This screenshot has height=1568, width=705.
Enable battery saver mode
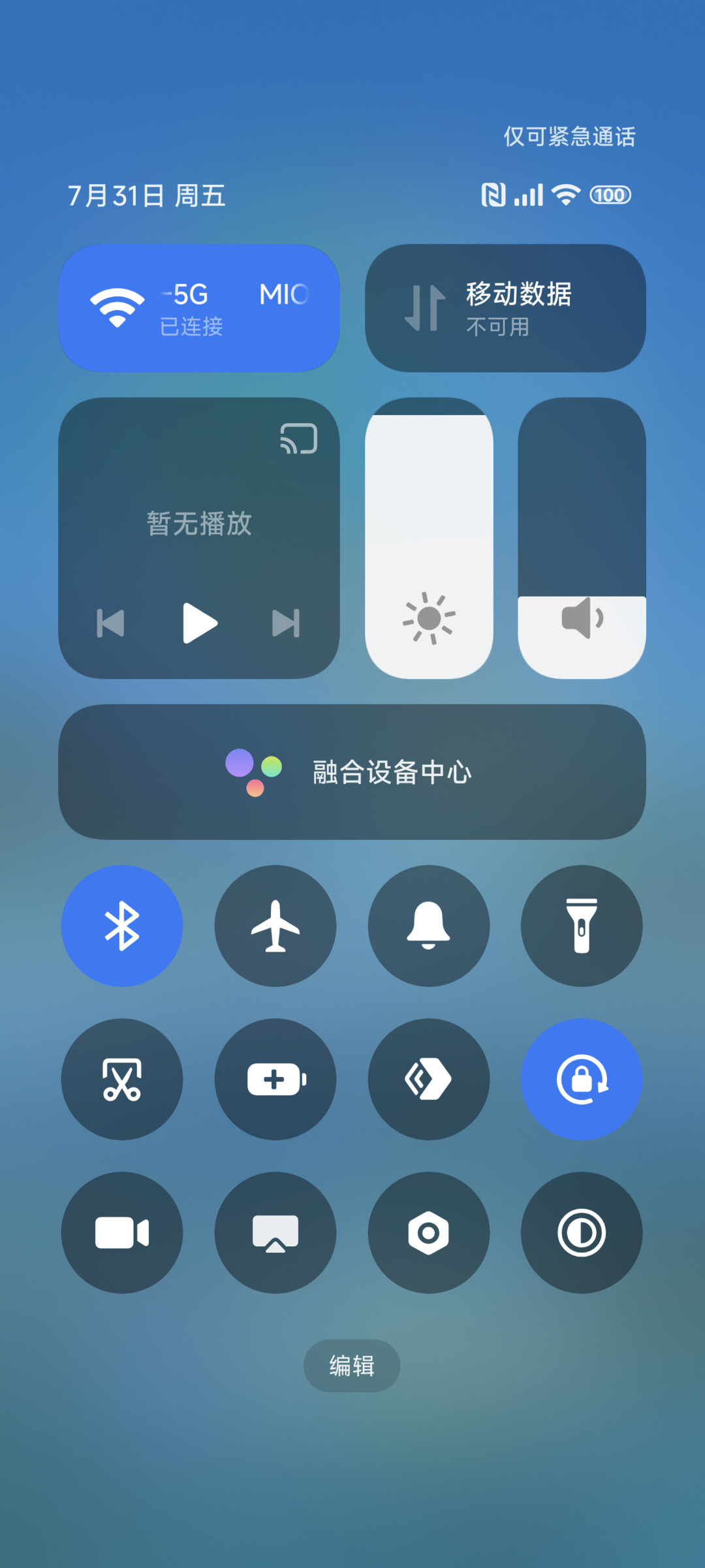click(275, 1079)
